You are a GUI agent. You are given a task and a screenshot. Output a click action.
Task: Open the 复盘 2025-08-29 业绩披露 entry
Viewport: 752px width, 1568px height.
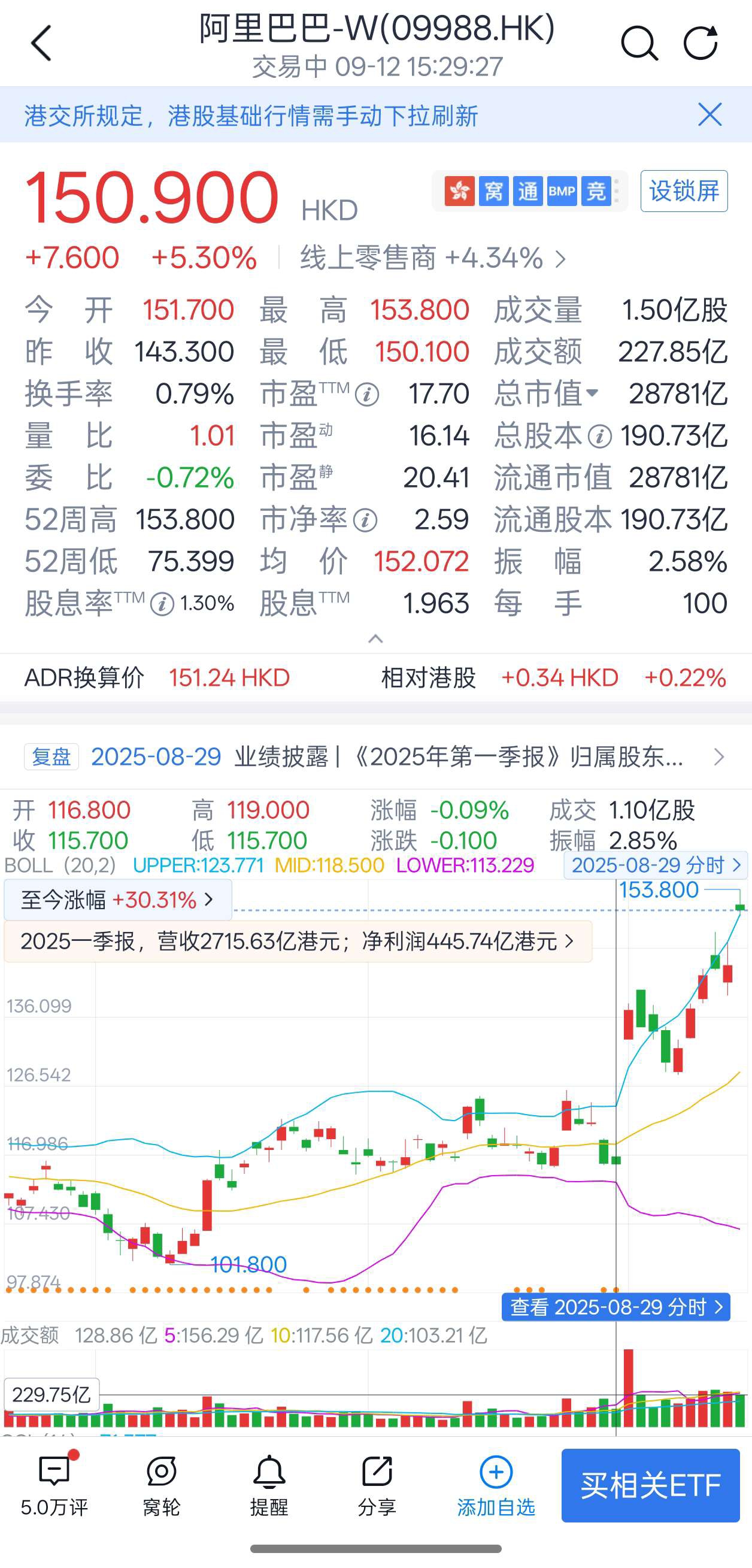click(x=376, y=756)
